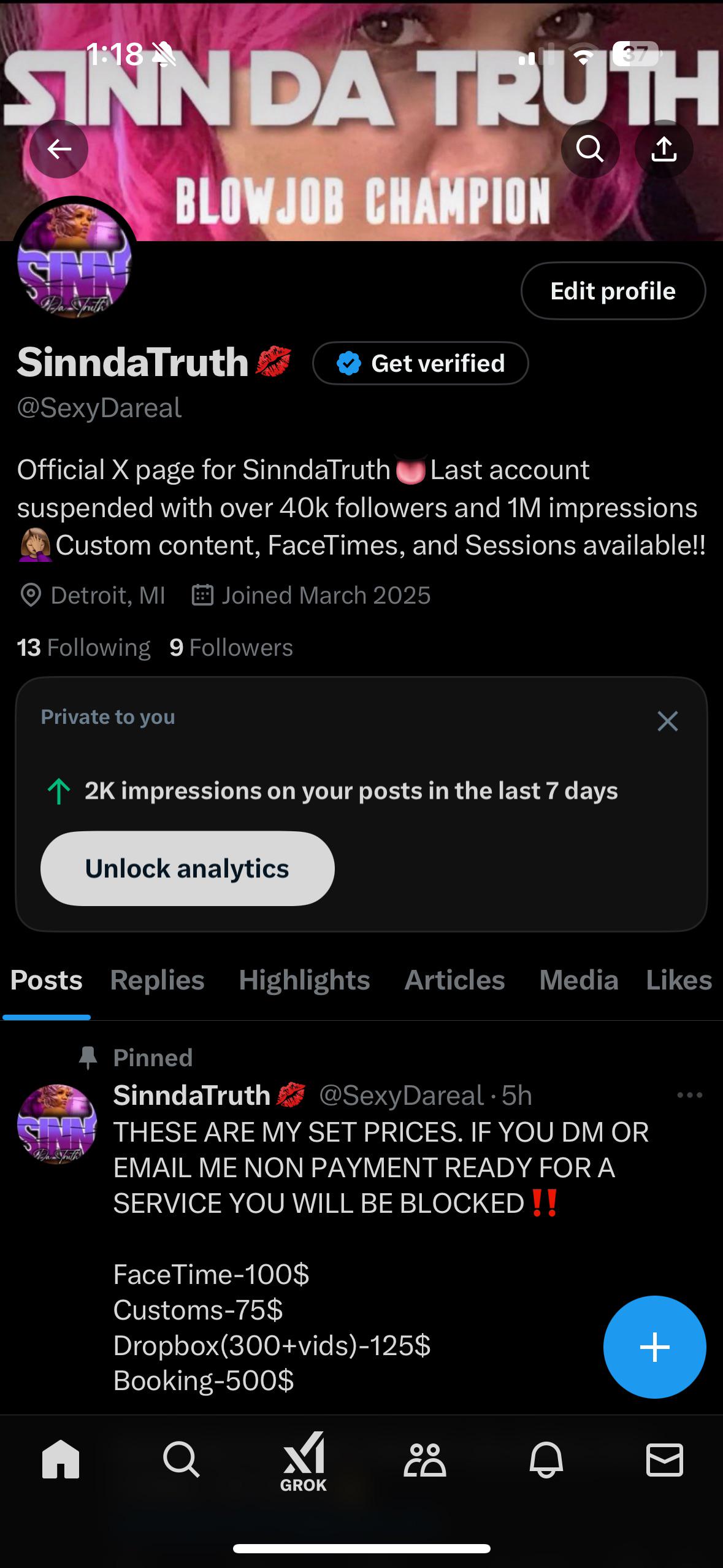Switch to the Highlights tab
This screenshot has width=723, height=1568.
[304, 980]
